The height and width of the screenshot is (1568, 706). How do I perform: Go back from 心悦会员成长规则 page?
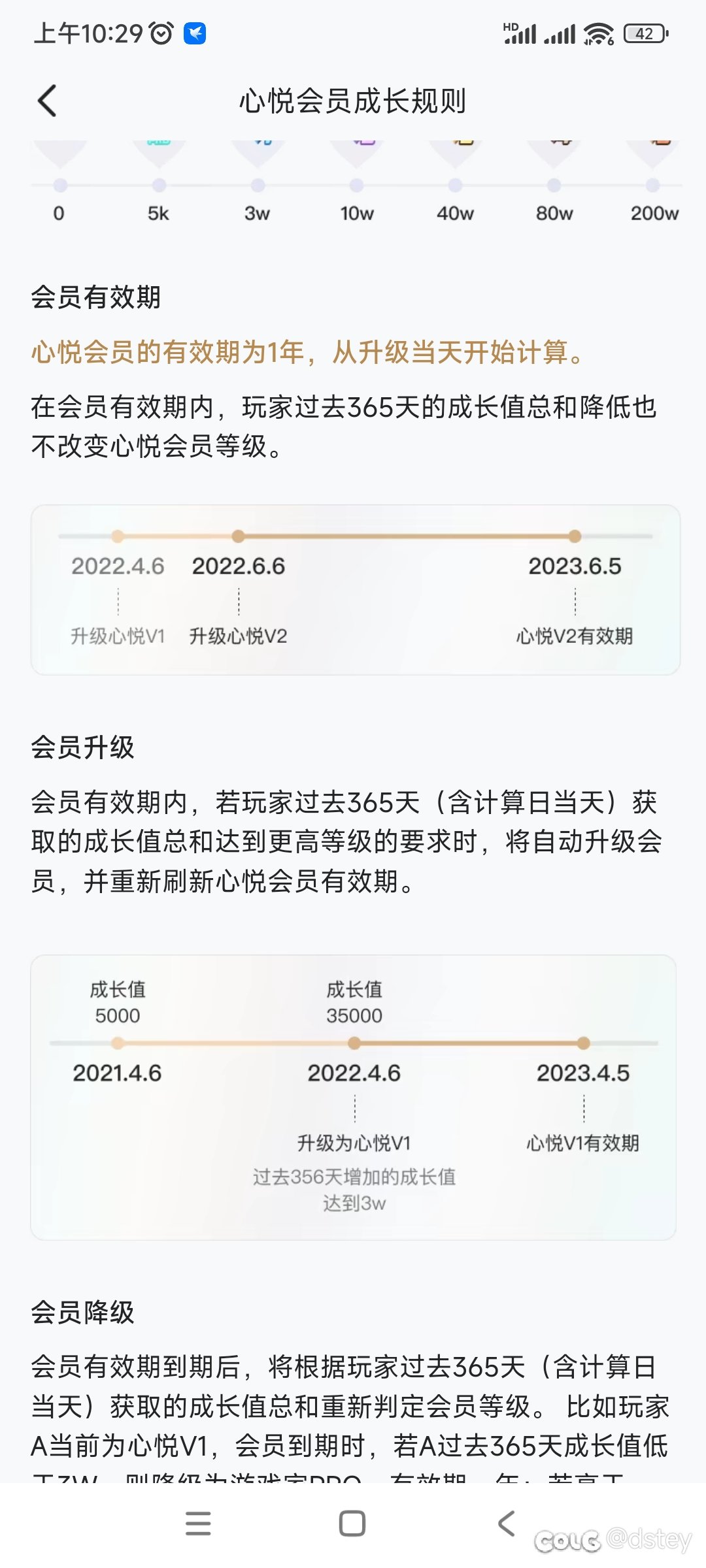coord(47,101)
